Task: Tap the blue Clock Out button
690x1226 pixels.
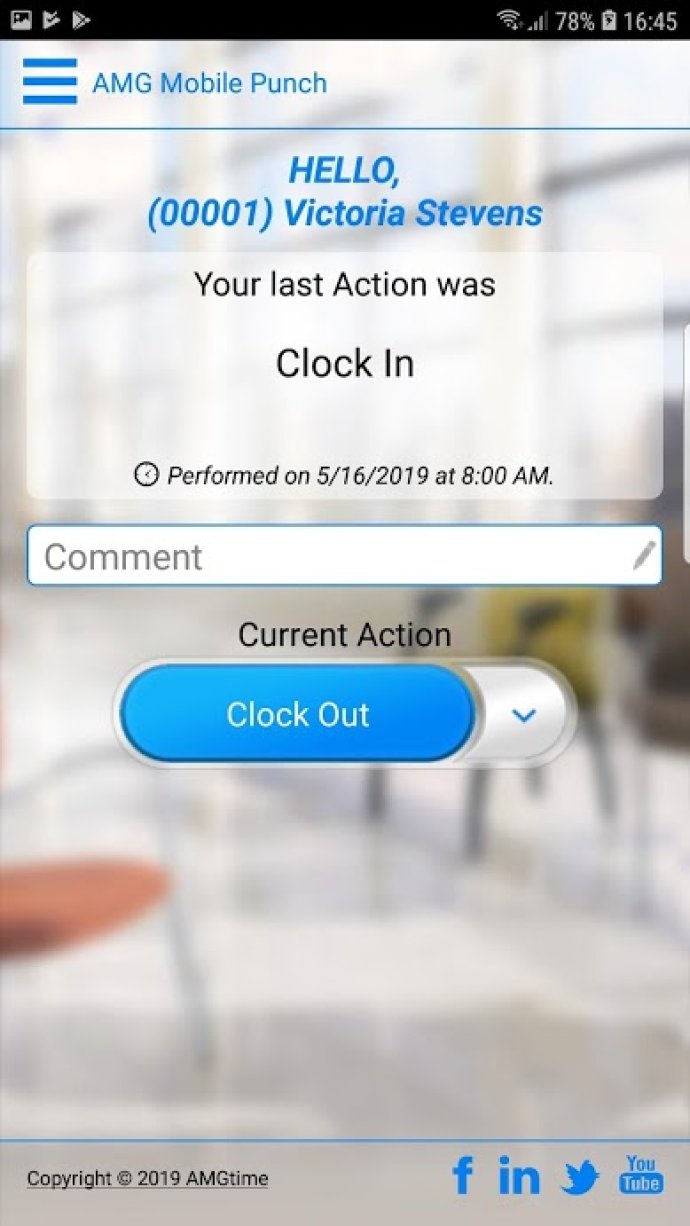Action: pyautogui.click(x=297, y=714)
